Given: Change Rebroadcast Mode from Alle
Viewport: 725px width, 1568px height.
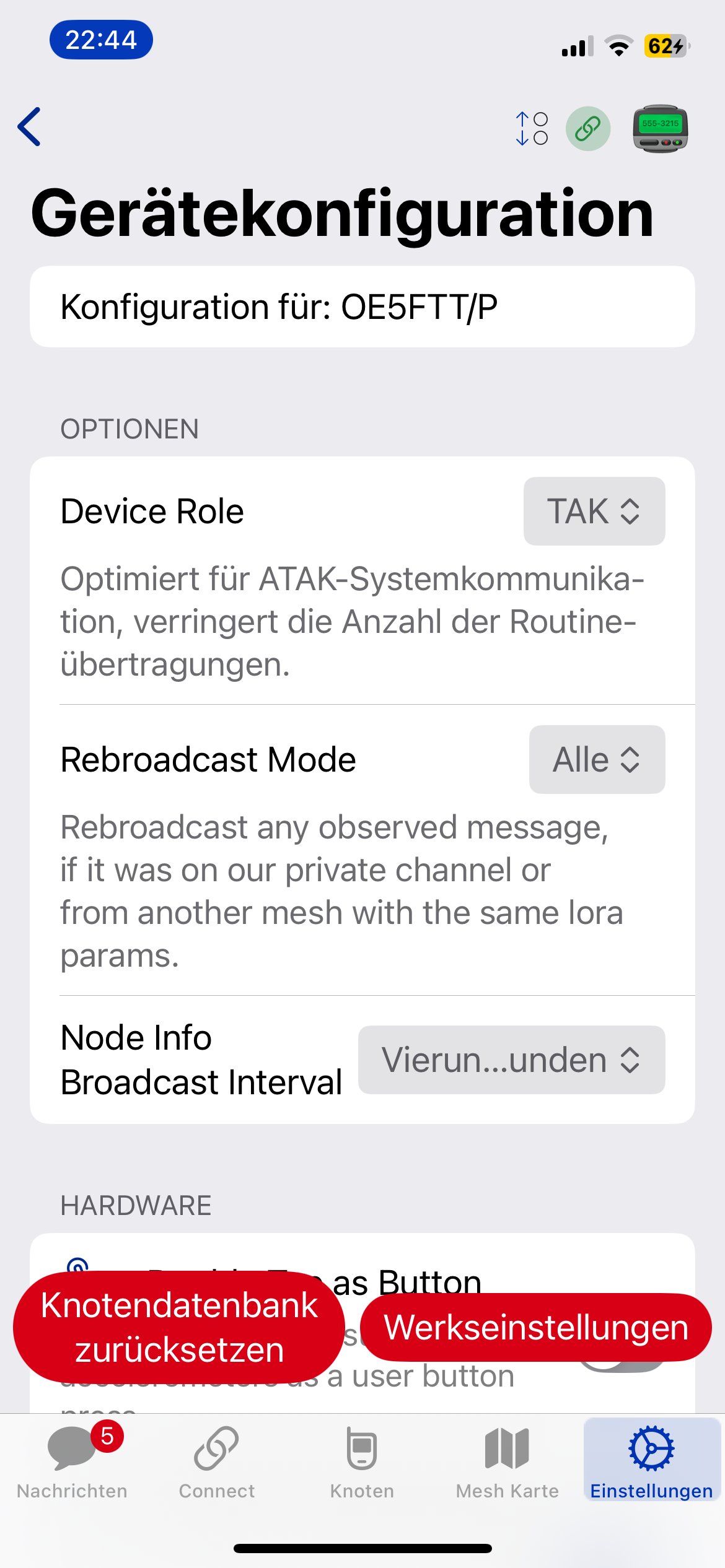Looking at the screenshot, I should (596, 759).
